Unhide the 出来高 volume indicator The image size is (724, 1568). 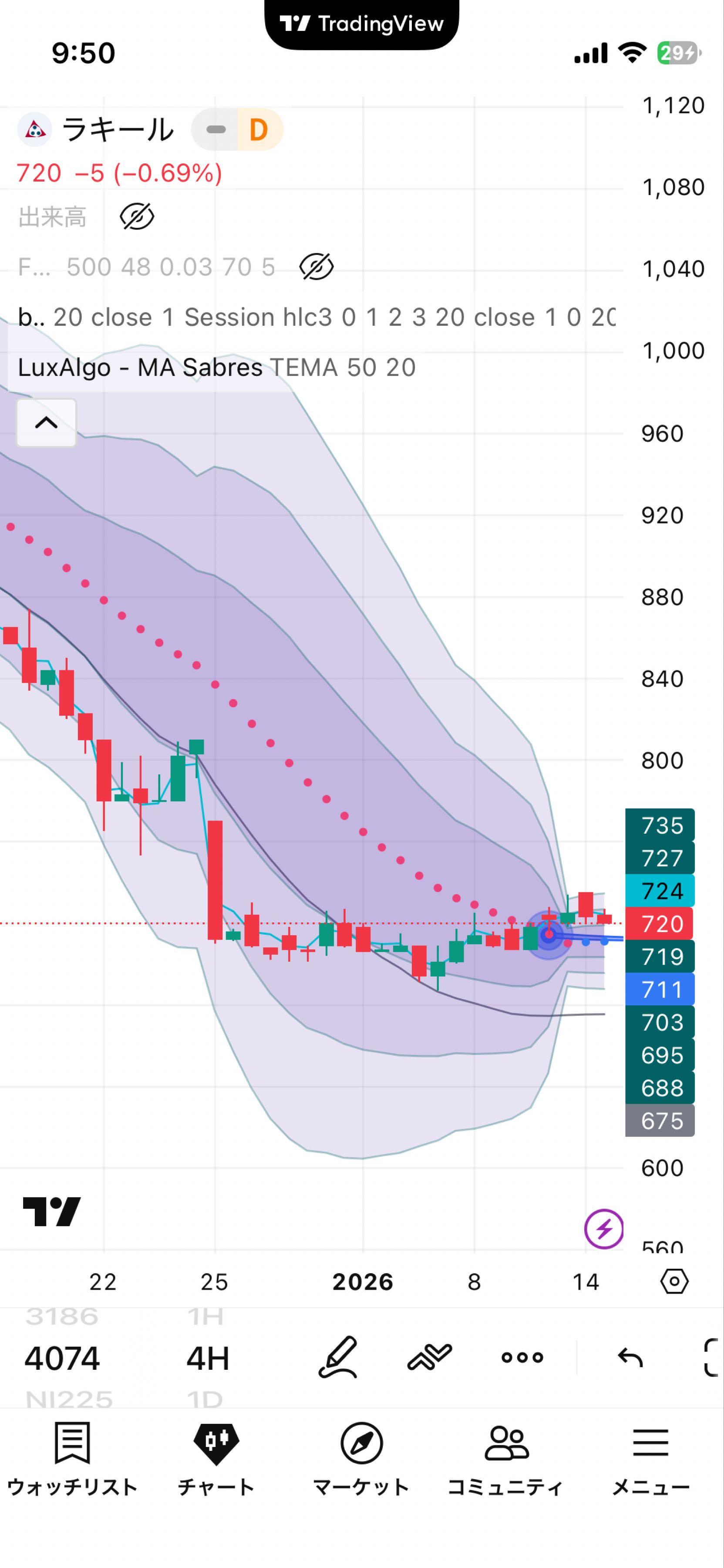(136, 217)
